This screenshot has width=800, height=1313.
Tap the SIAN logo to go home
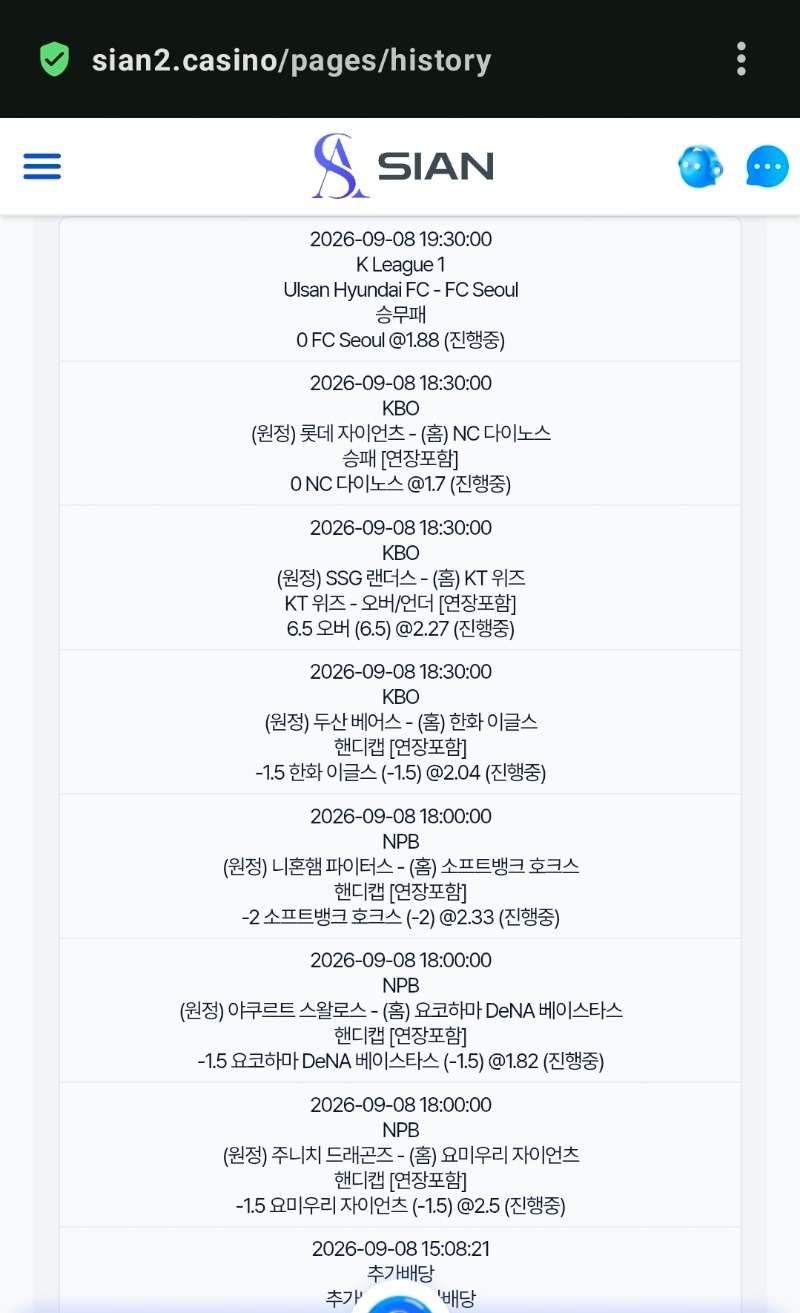403,166
